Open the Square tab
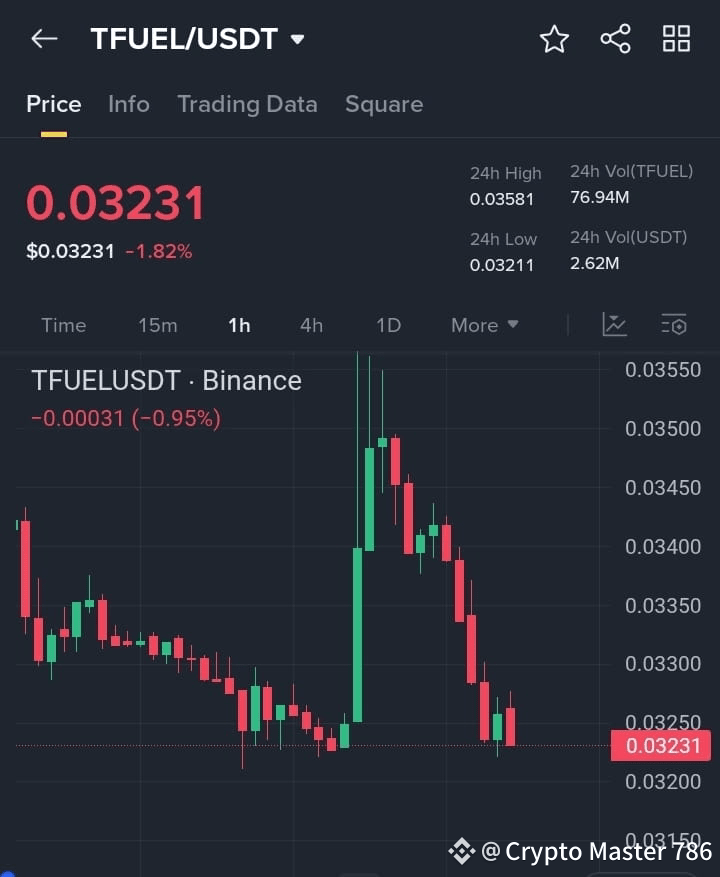This screenshot has width=720, height=877. (384, 104)
